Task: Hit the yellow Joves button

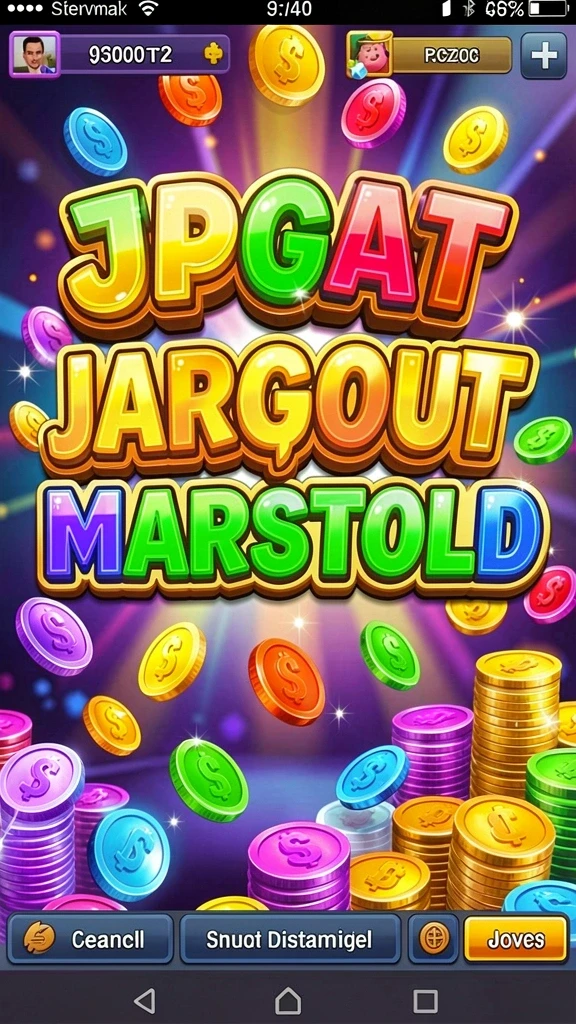Action: pos(516,939)
